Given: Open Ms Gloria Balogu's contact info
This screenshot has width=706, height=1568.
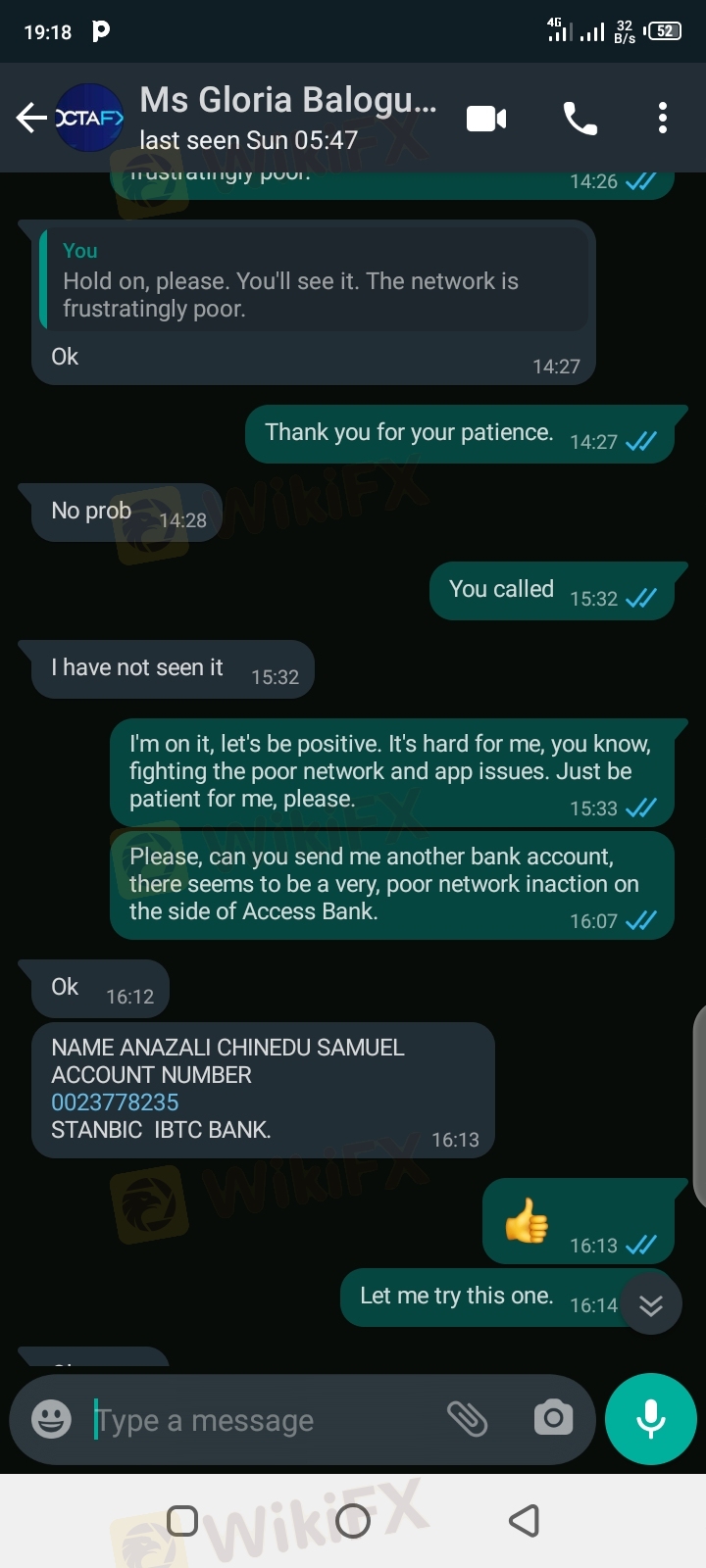Looking at the screenshot, I should [x=287, y=118].
